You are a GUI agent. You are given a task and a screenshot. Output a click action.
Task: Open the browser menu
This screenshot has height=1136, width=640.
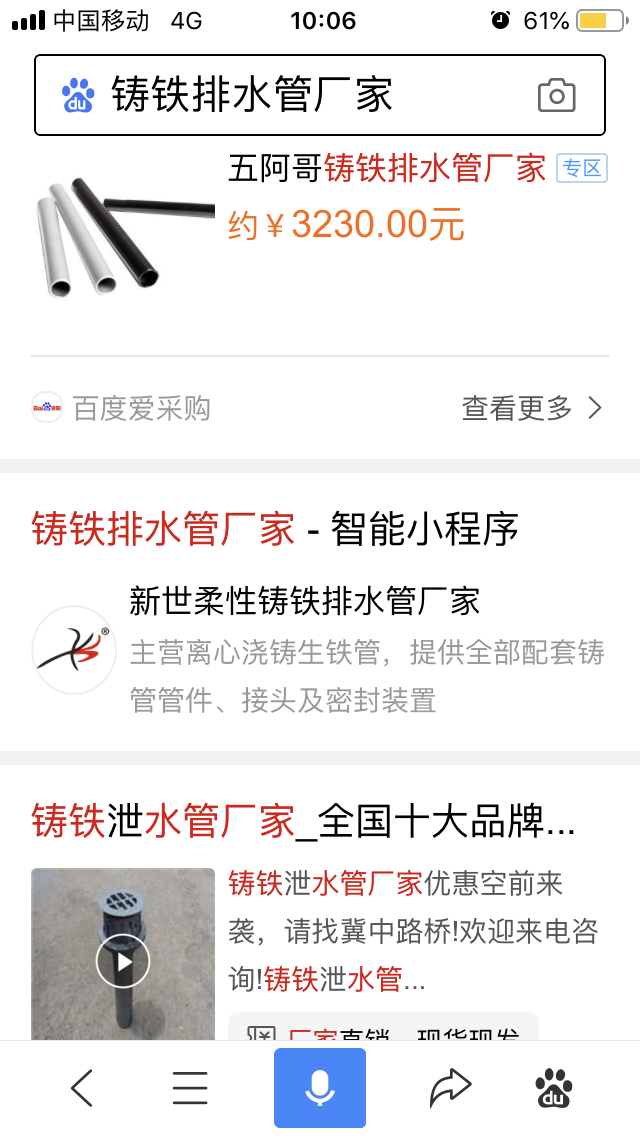tap(190, 1087)
